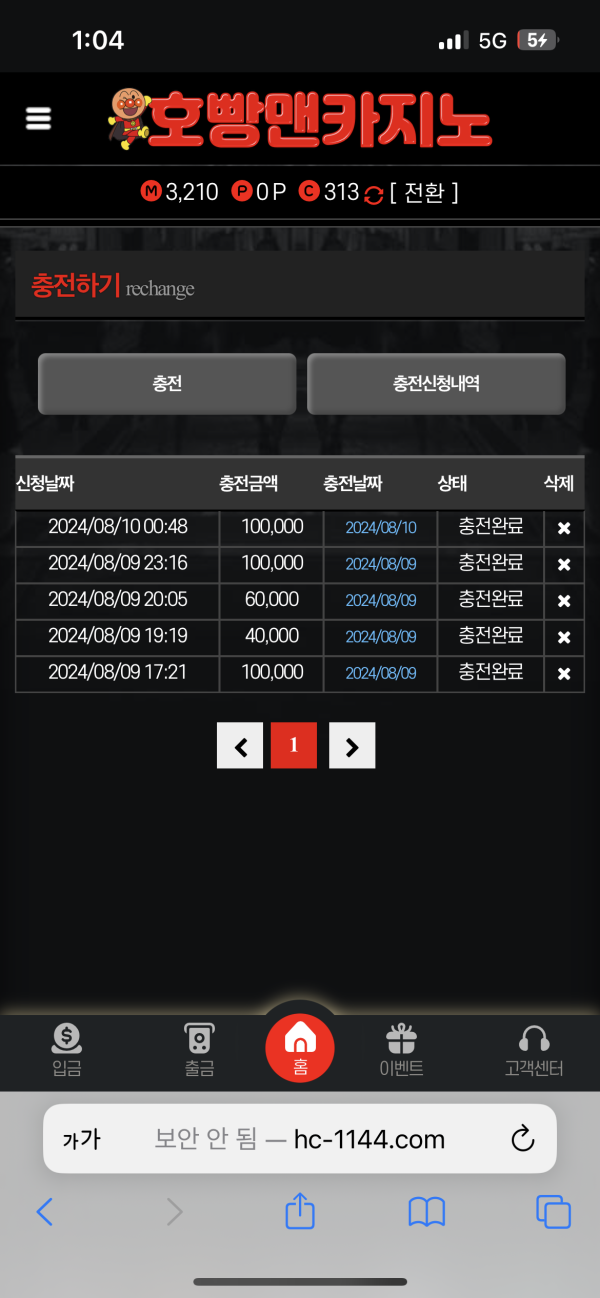Remove the 2024/08/09 20:05 charge entry

[x=564, y=601]
